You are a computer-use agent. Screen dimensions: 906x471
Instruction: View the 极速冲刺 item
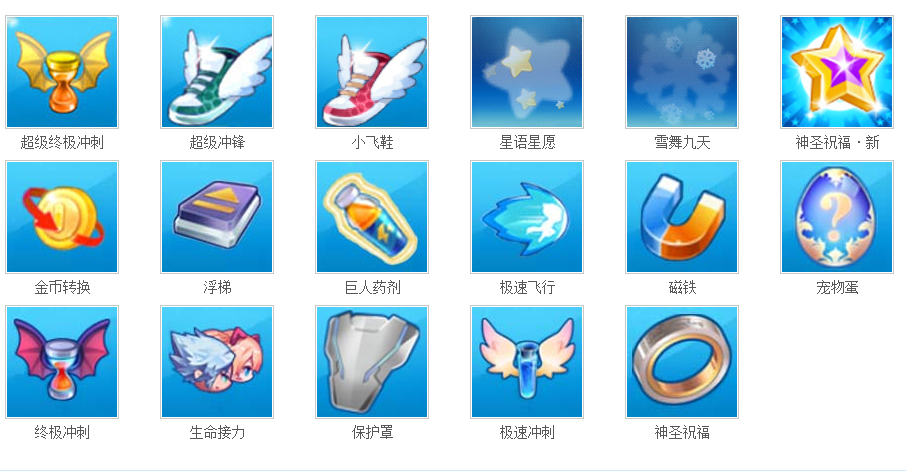[x=527, y=362]
